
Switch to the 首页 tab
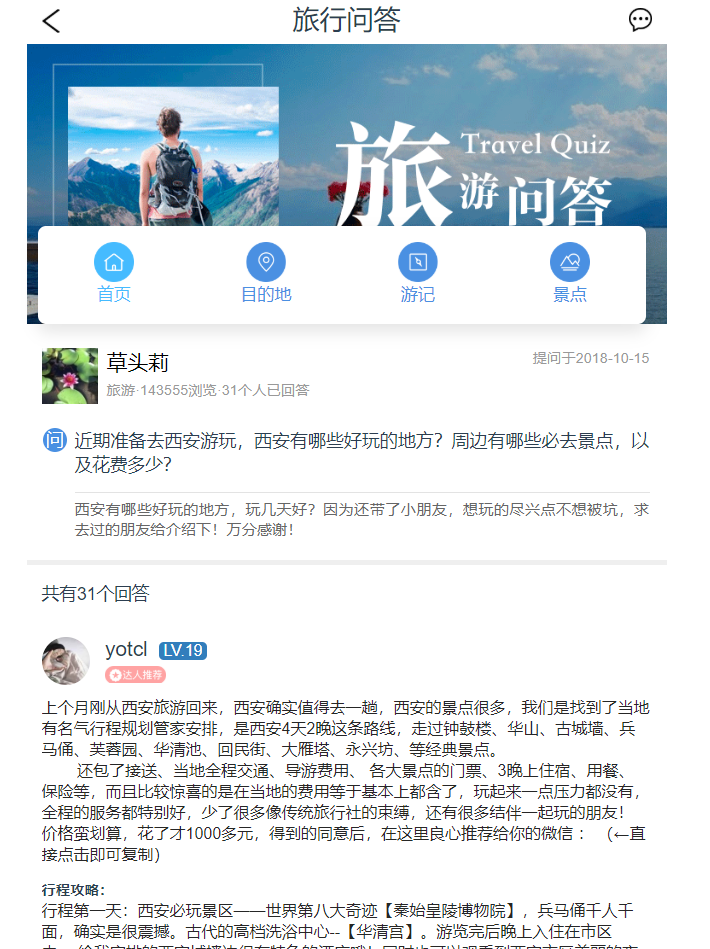[114, 273]
